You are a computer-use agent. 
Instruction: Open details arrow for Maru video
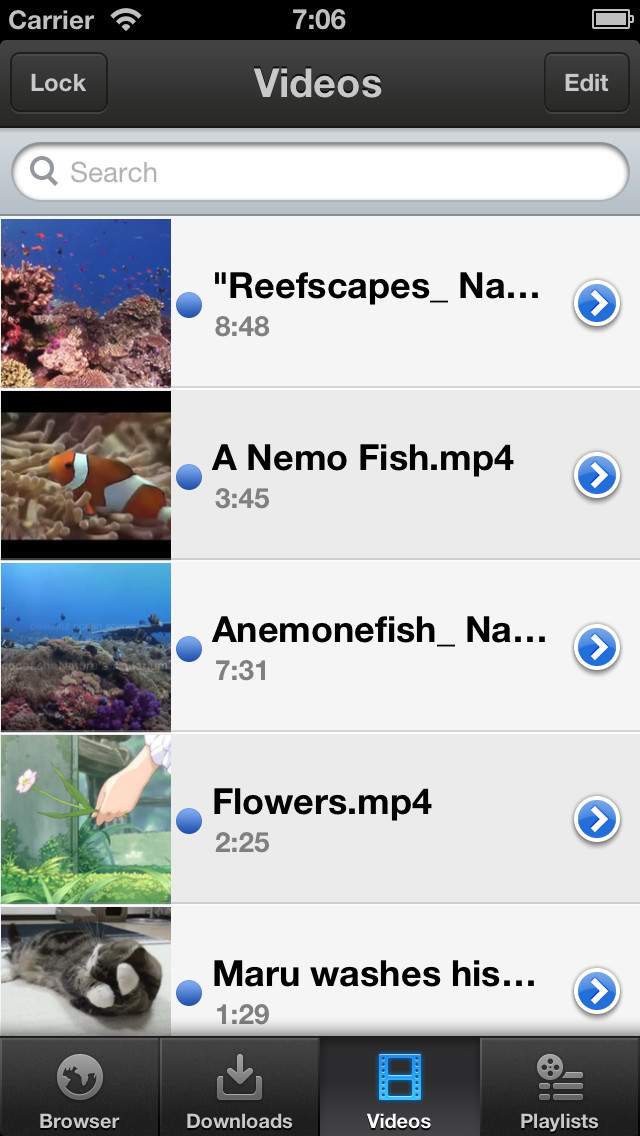(597, 991)
